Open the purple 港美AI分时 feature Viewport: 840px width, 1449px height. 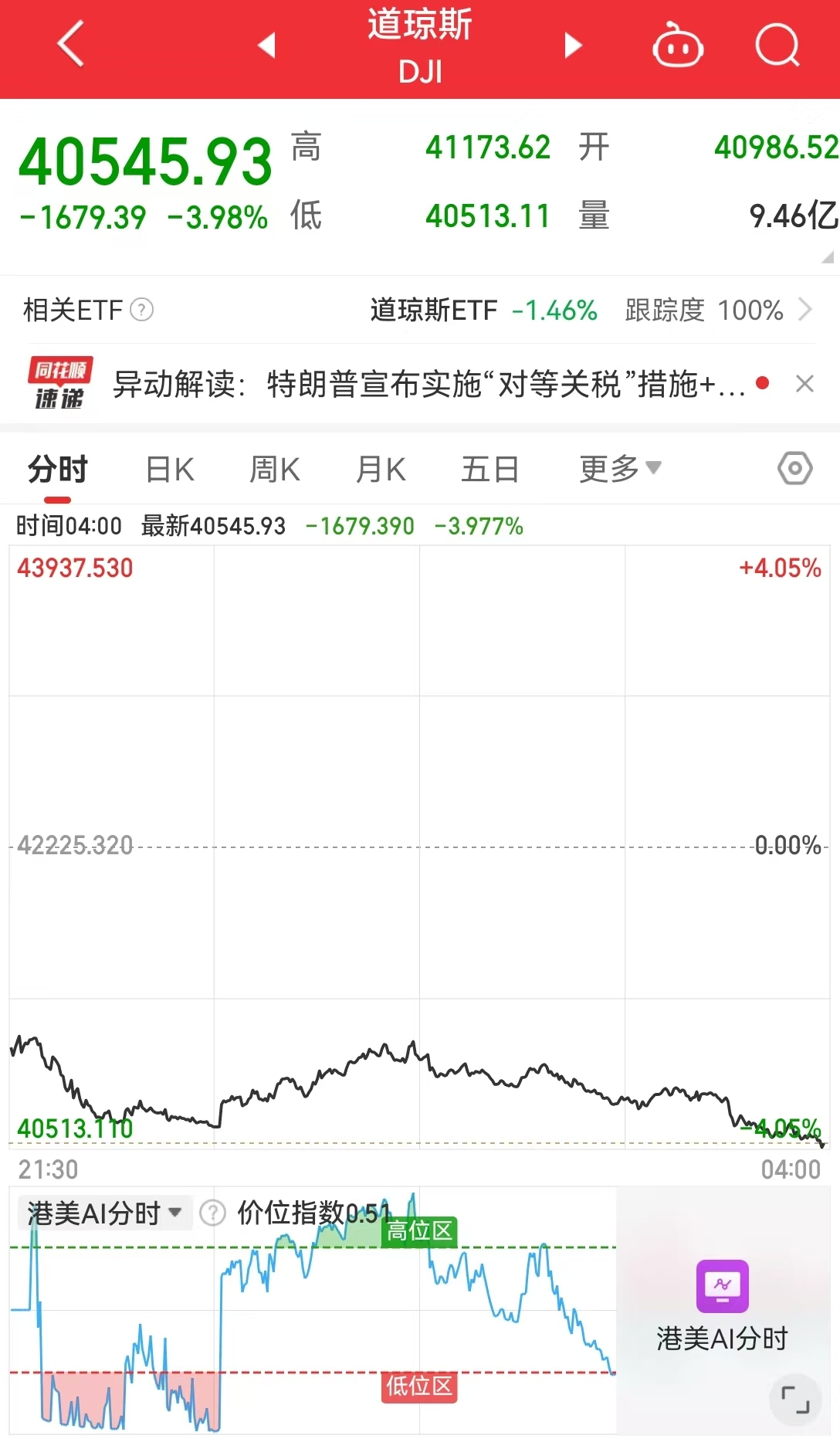pyautogui.click(x=722, y=1306)
